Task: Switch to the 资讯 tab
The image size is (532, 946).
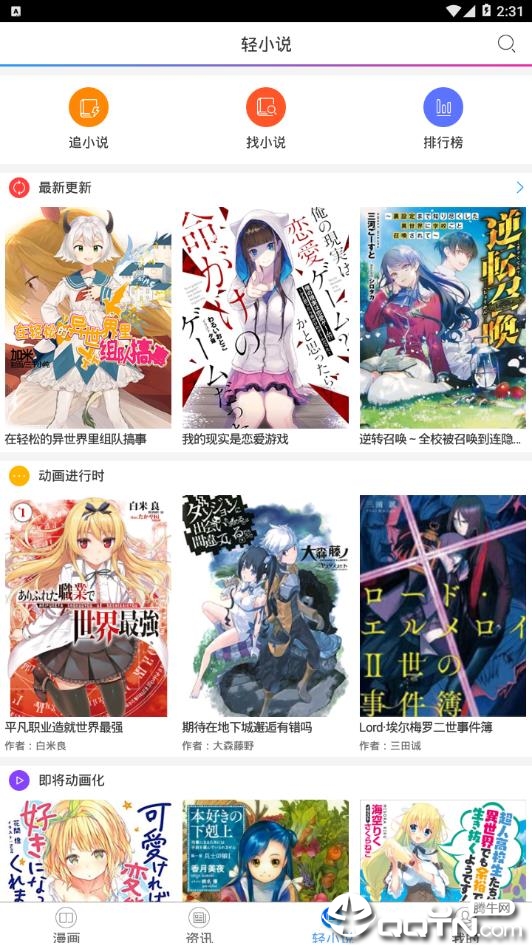Action: [x=199, y=925]
